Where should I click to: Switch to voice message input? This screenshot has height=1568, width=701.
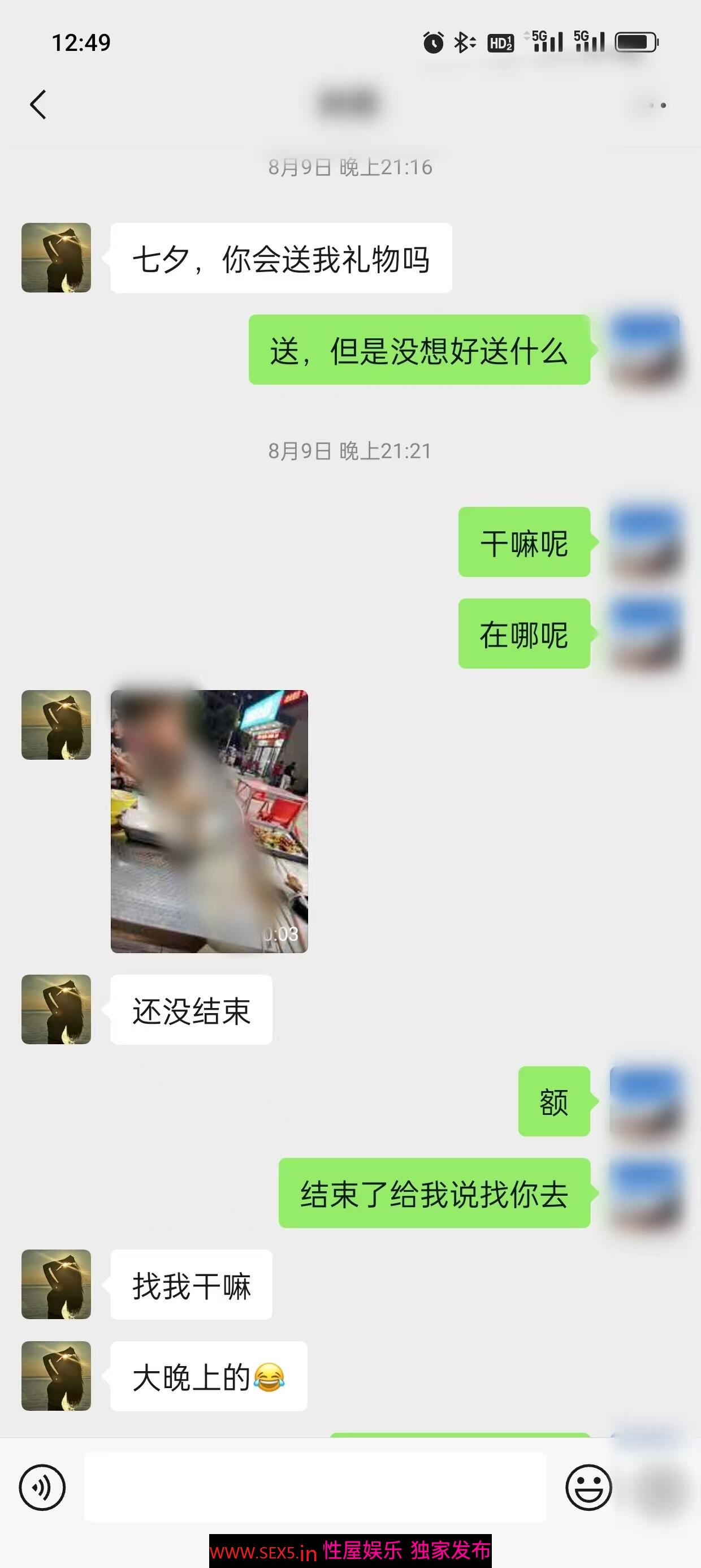[x=42, y=1487]
